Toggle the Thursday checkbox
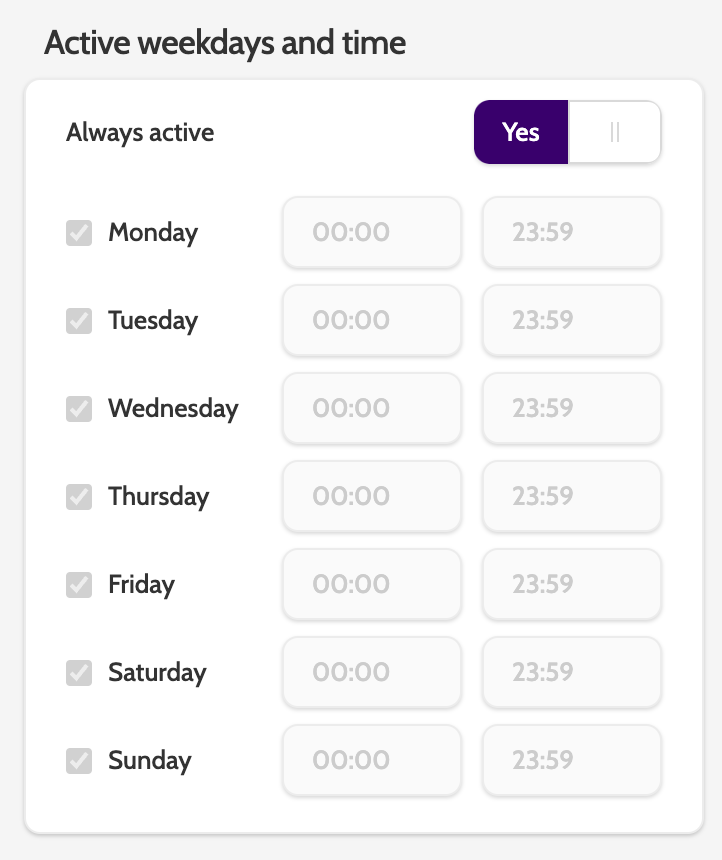Screen dimensions: 722x860 pyautogui.click(x=79, y=497)
